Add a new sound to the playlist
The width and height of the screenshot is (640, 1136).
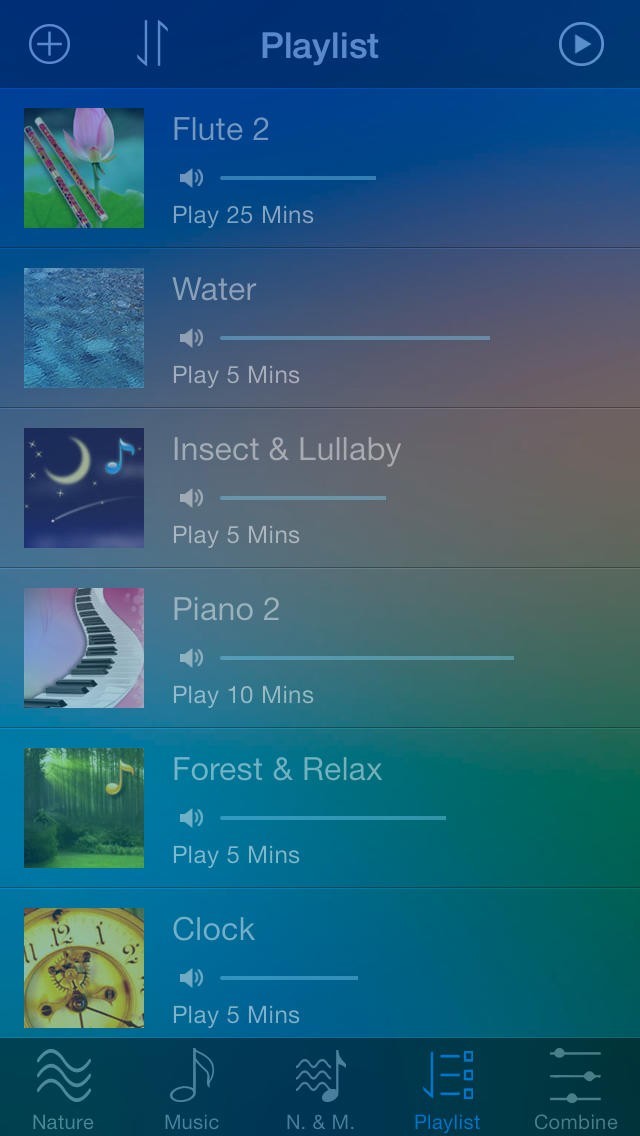click(x=49, y=45)
